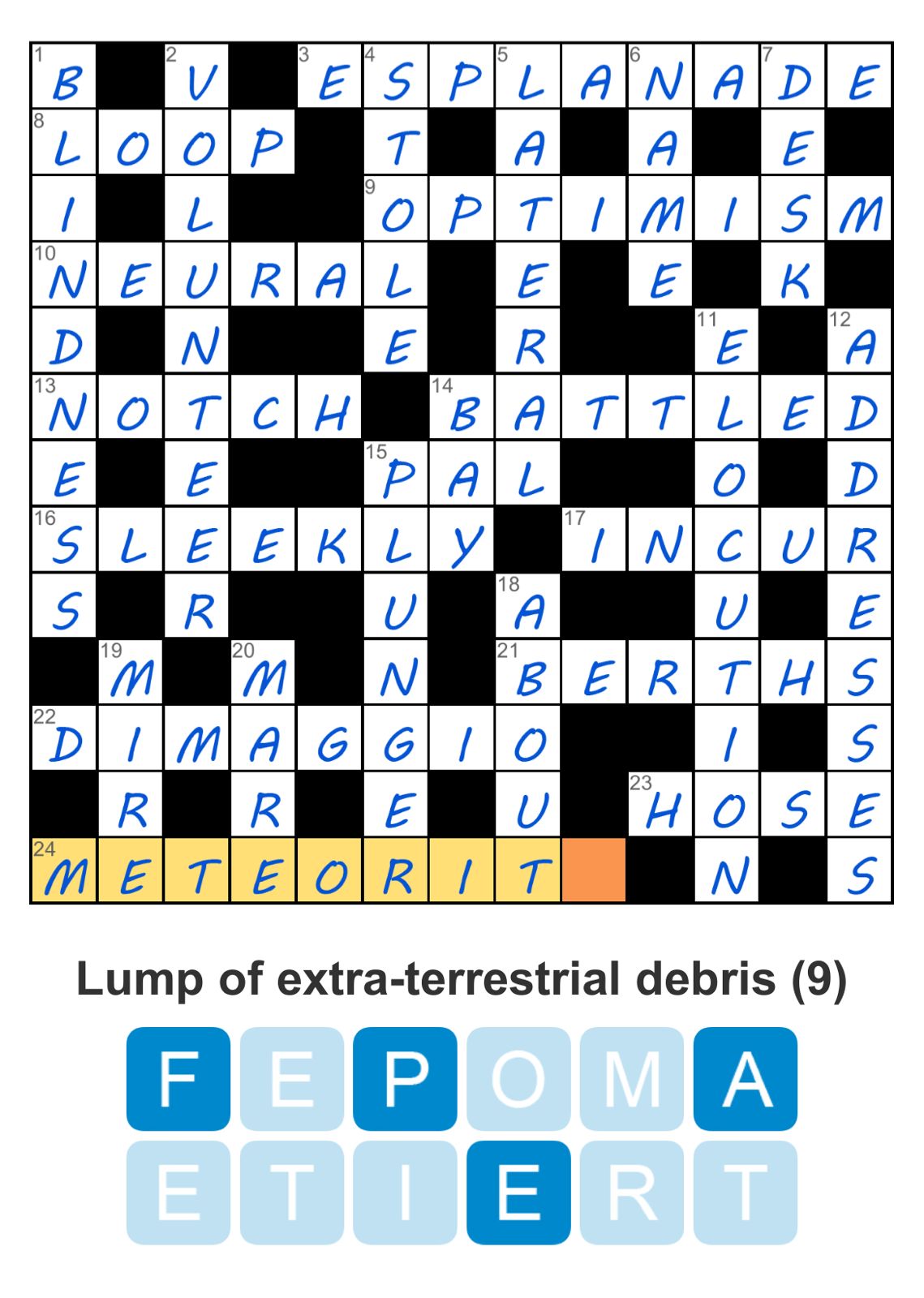This screenshot has width=924, height=1298.
Task: Select grid cell numbered 13 in NOTCH
Action: pyautogui.click(x=64, y=408)
